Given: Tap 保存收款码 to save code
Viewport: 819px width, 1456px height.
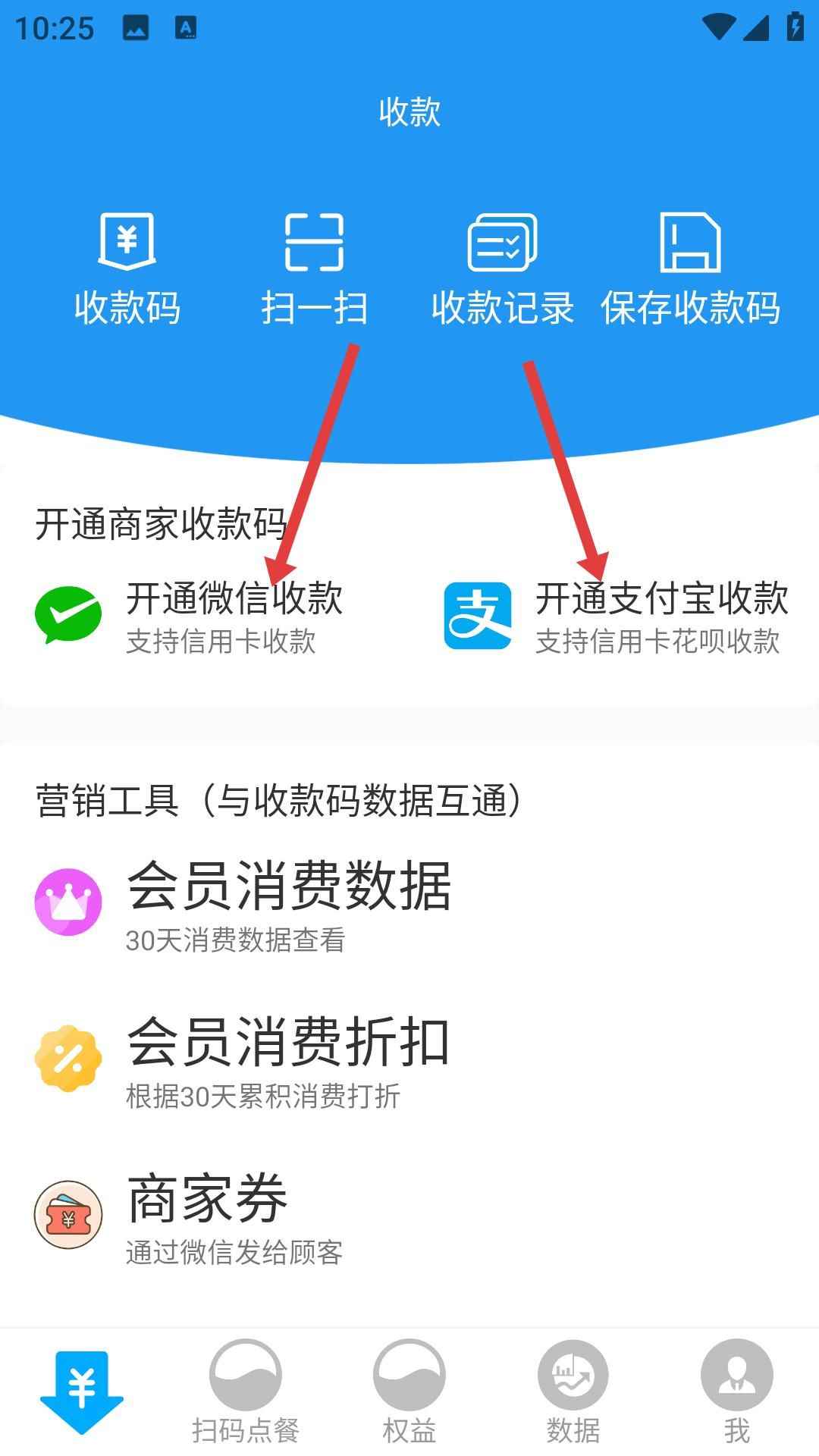Looking at the screenshot, I should pos(690,268).
